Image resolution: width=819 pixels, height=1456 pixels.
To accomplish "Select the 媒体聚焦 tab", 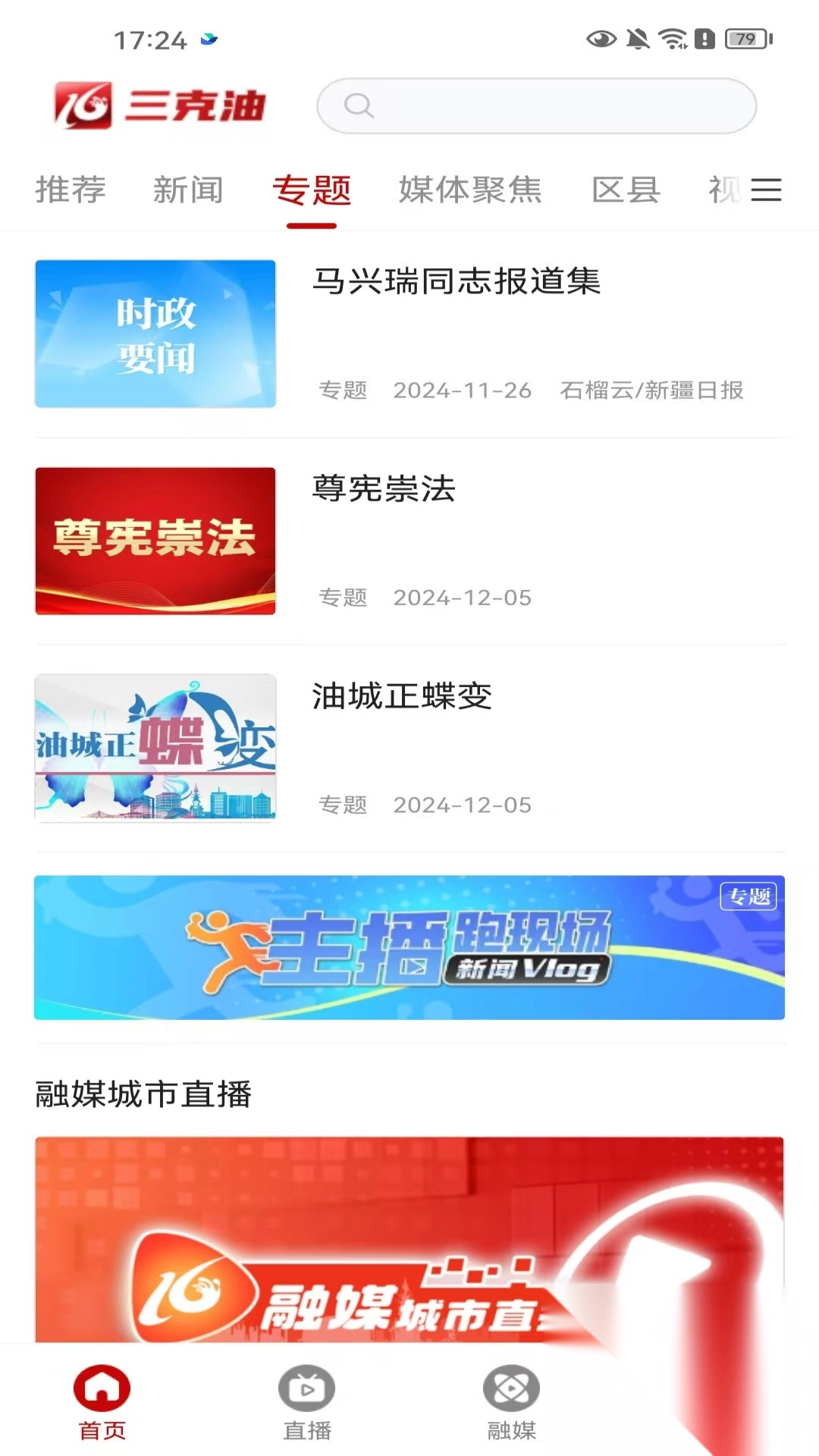I will click(469, 191).
